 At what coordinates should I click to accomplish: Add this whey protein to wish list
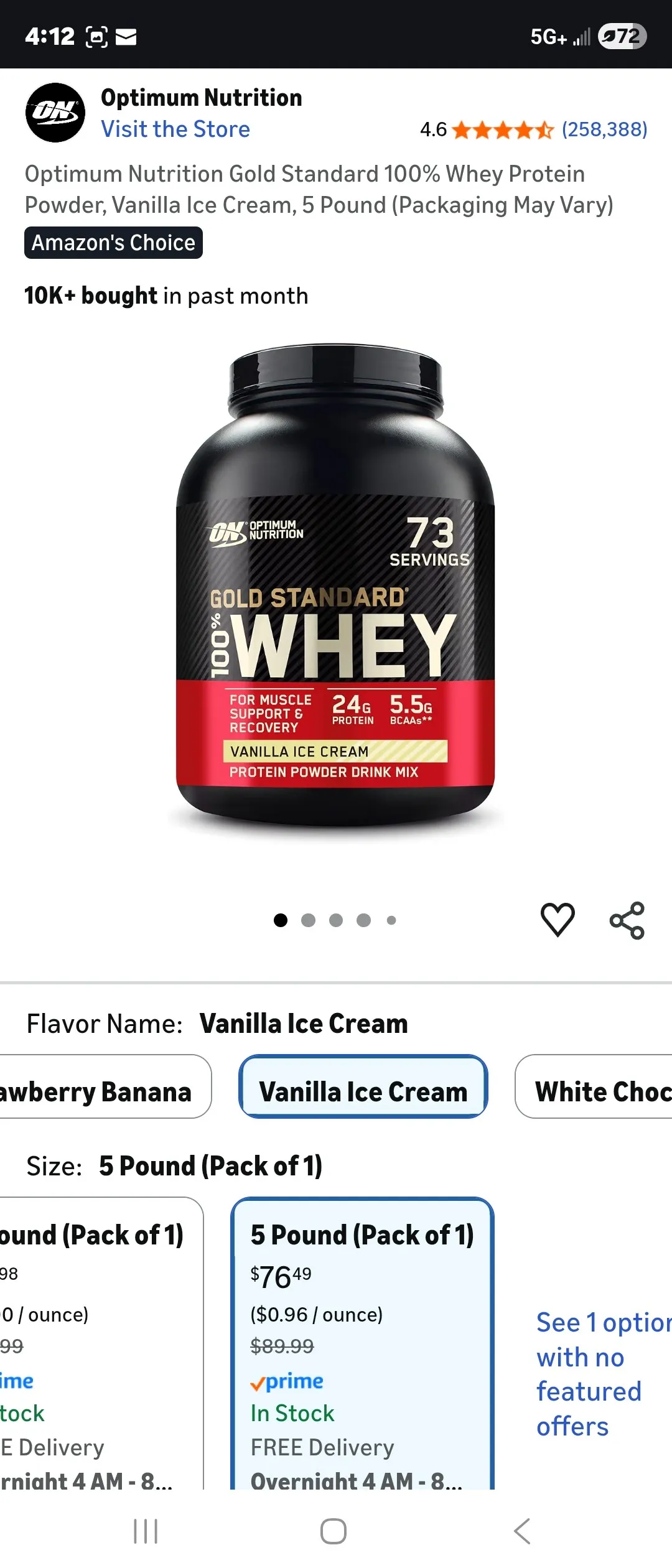[558, 920]
